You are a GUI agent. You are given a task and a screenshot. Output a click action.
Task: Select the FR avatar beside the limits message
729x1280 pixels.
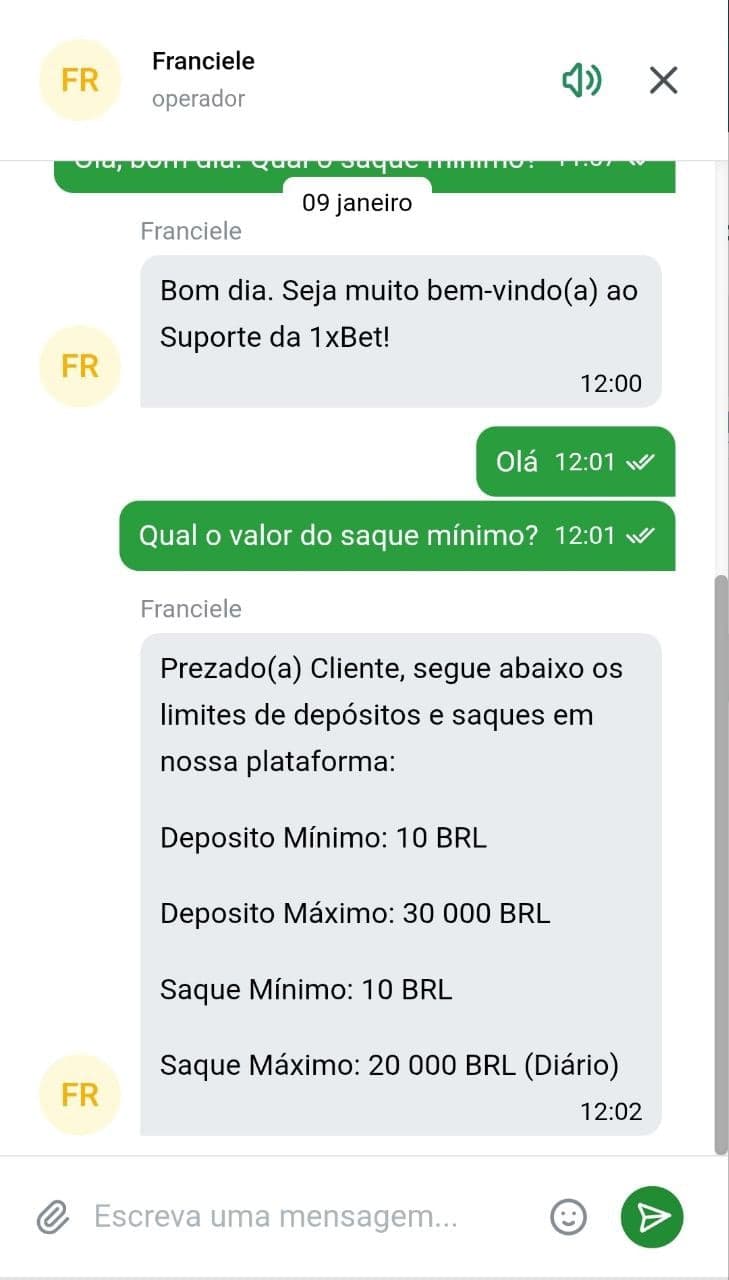[x=80, y=1094]
